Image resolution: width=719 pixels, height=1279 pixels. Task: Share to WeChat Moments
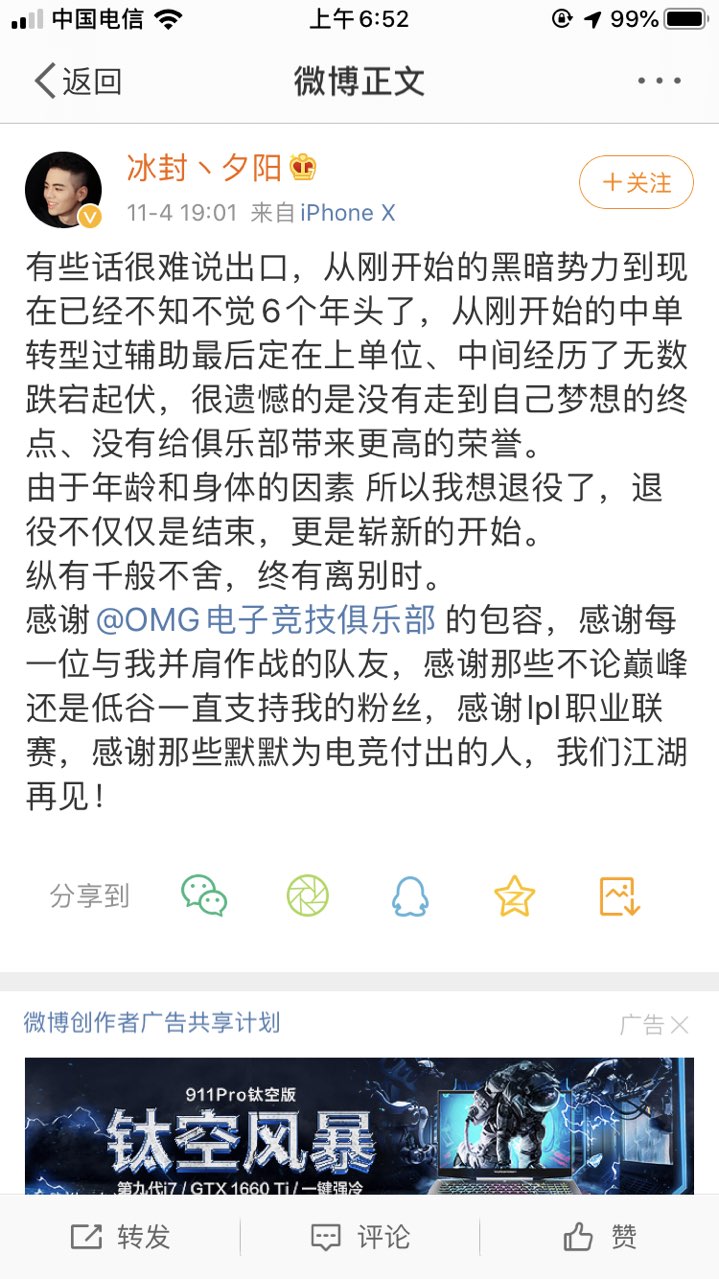(x=307, y=895)
